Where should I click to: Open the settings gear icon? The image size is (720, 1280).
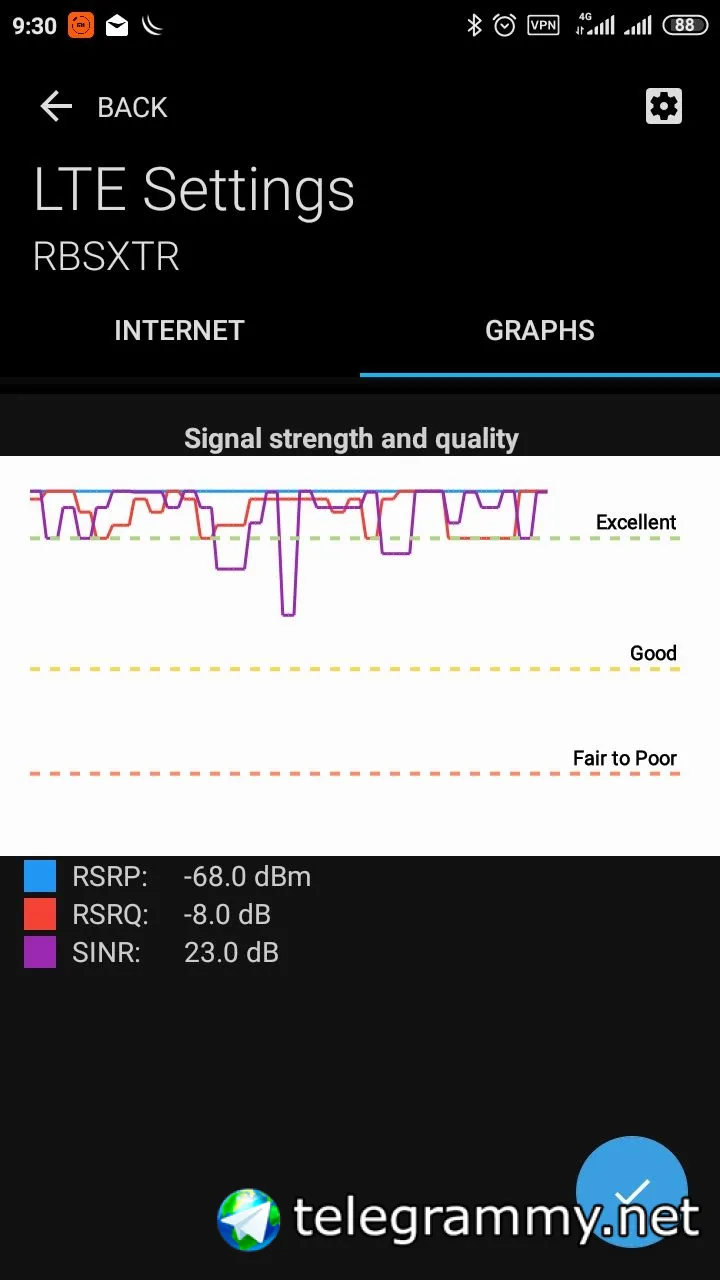coord(664,106)
